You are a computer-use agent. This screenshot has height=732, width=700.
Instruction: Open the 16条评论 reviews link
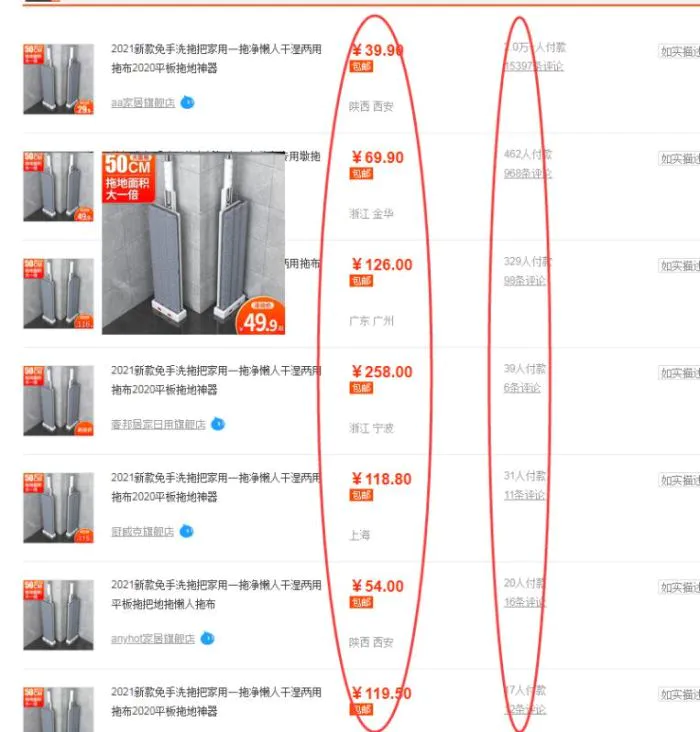[524, 602]
